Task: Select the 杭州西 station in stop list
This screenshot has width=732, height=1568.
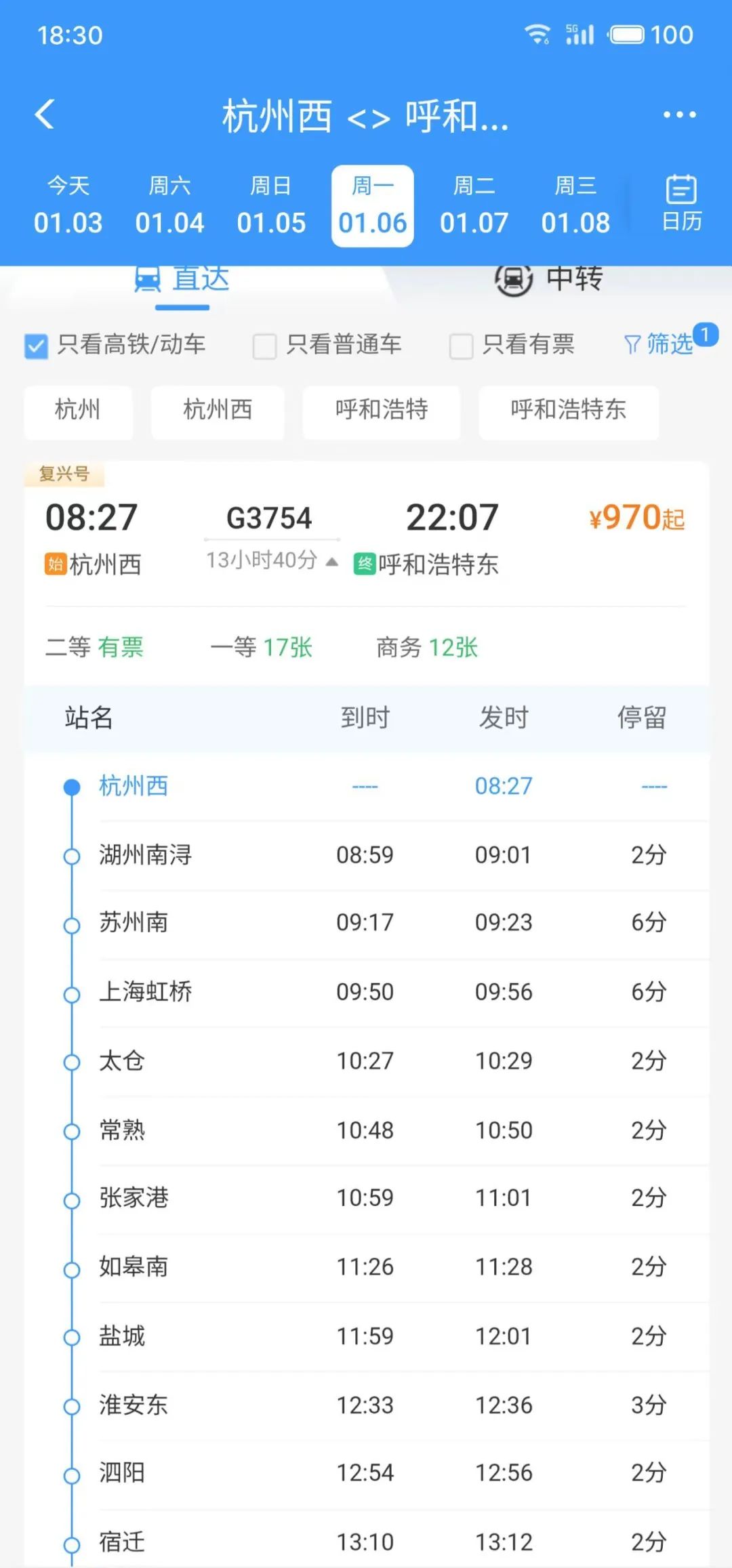Action: point(133,787)
